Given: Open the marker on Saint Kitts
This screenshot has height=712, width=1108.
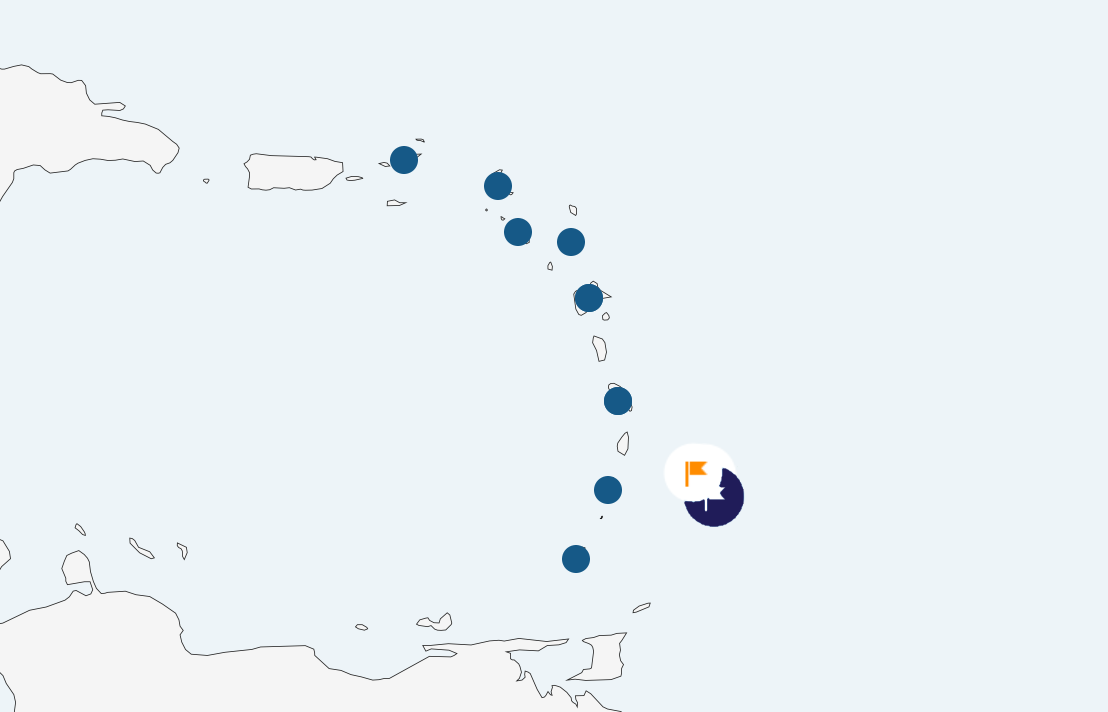Looking at the screenshot, I should pyautogui.click(x=518, y=232).
